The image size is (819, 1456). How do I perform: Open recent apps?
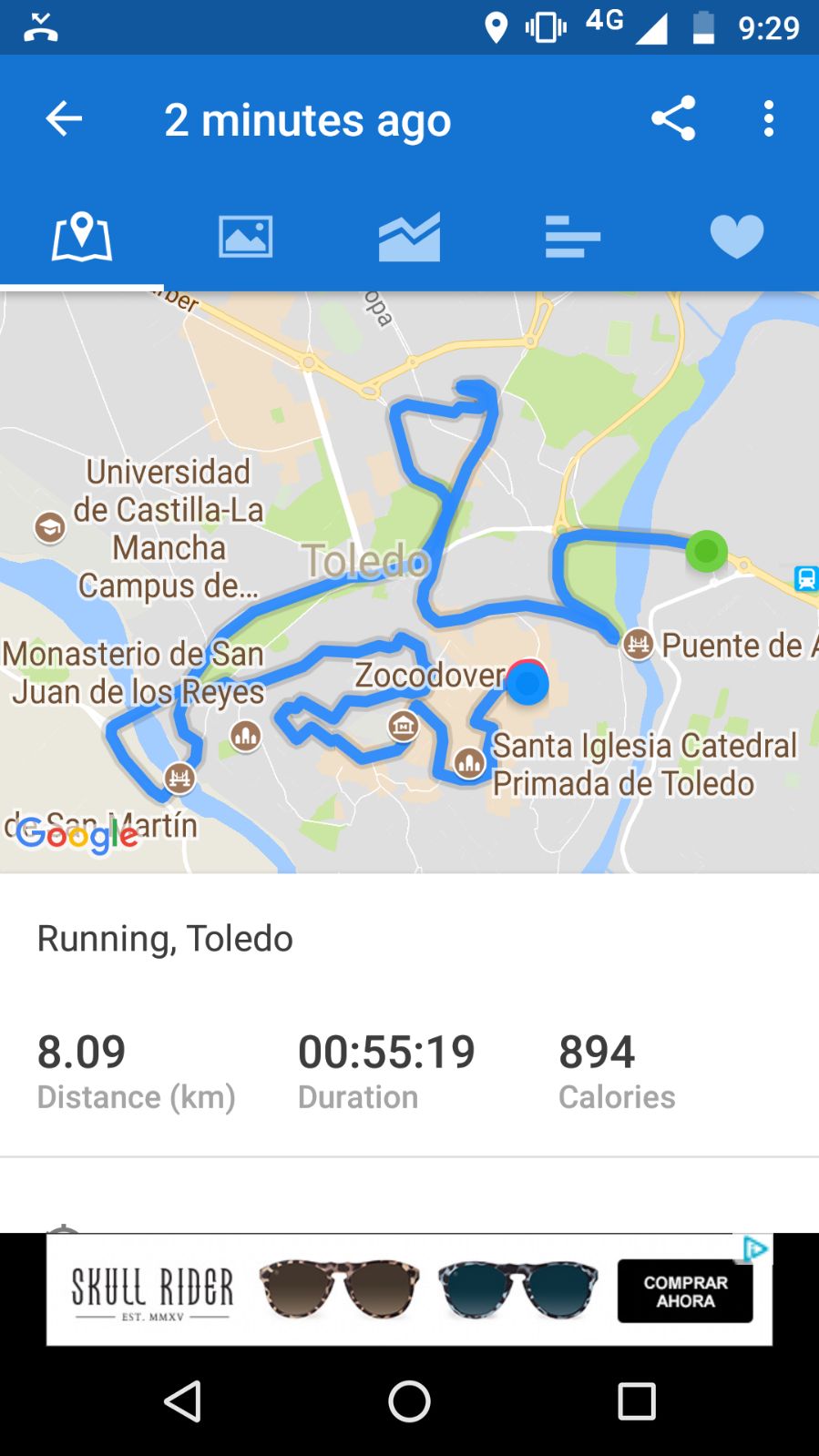pyautogui.click(x=637, y=1401)
